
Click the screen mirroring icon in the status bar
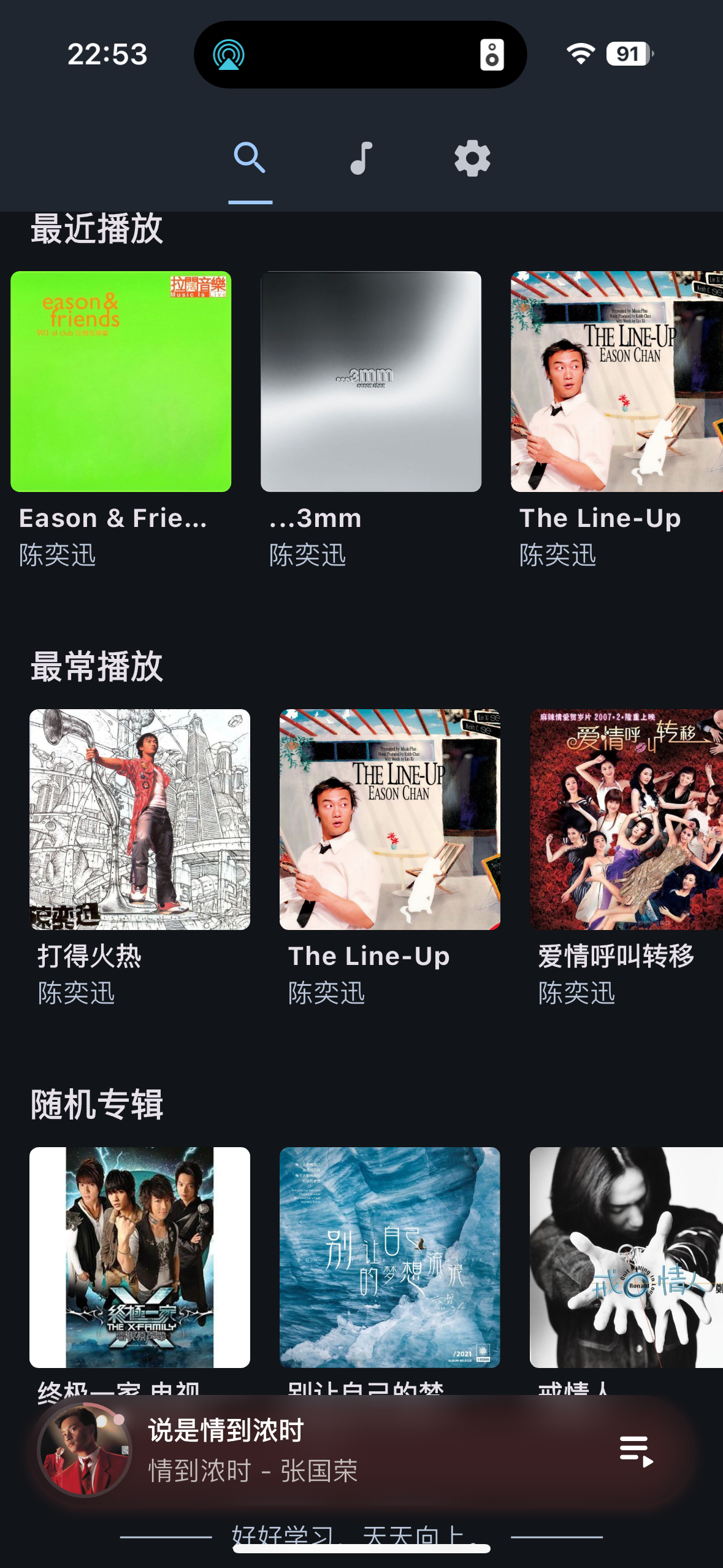(230, 54)
